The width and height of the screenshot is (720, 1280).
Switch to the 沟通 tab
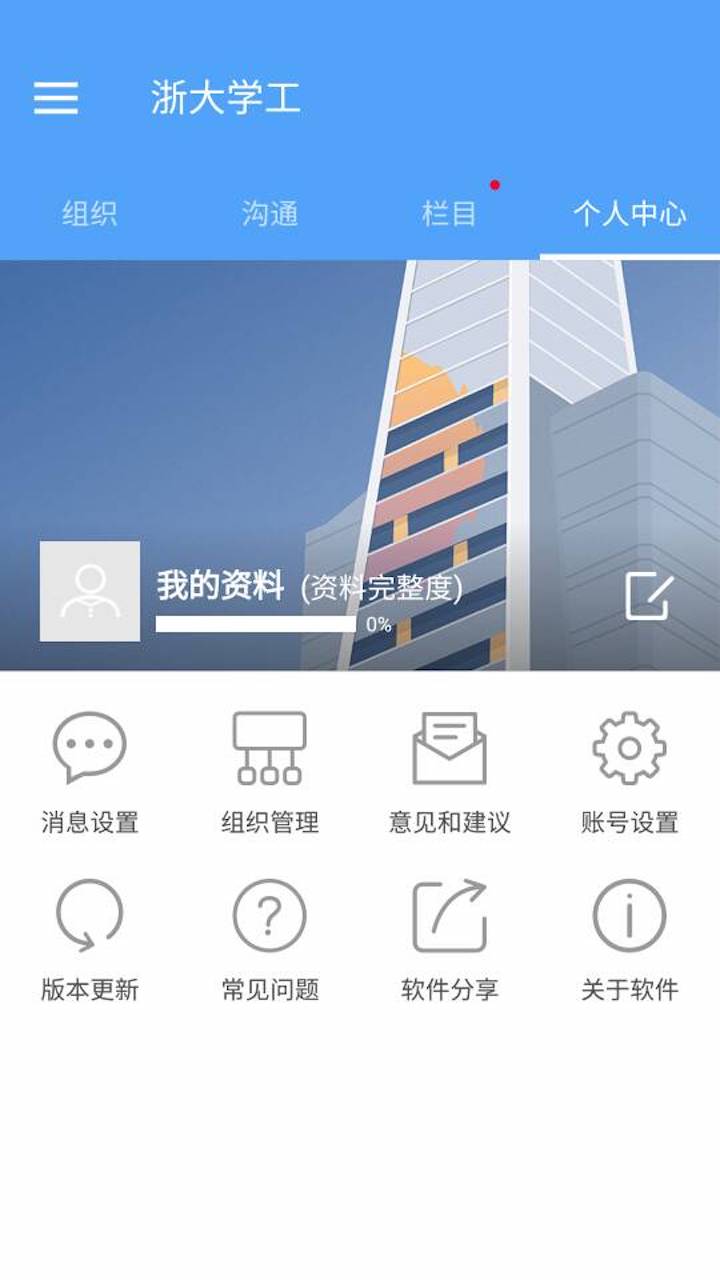pos(269,210)
